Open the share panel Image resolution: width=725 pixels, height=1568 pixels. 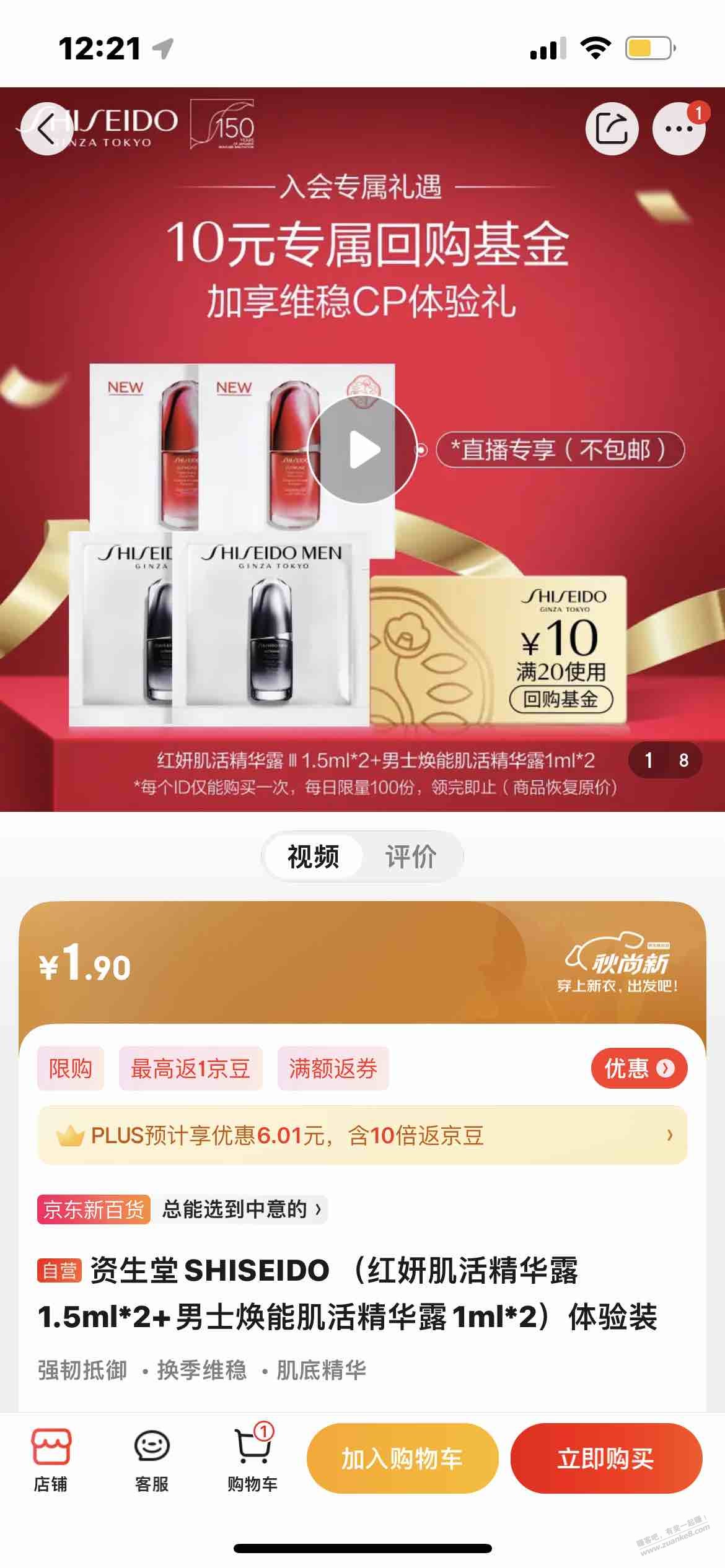pyautogui.click(x=612, y=127)
